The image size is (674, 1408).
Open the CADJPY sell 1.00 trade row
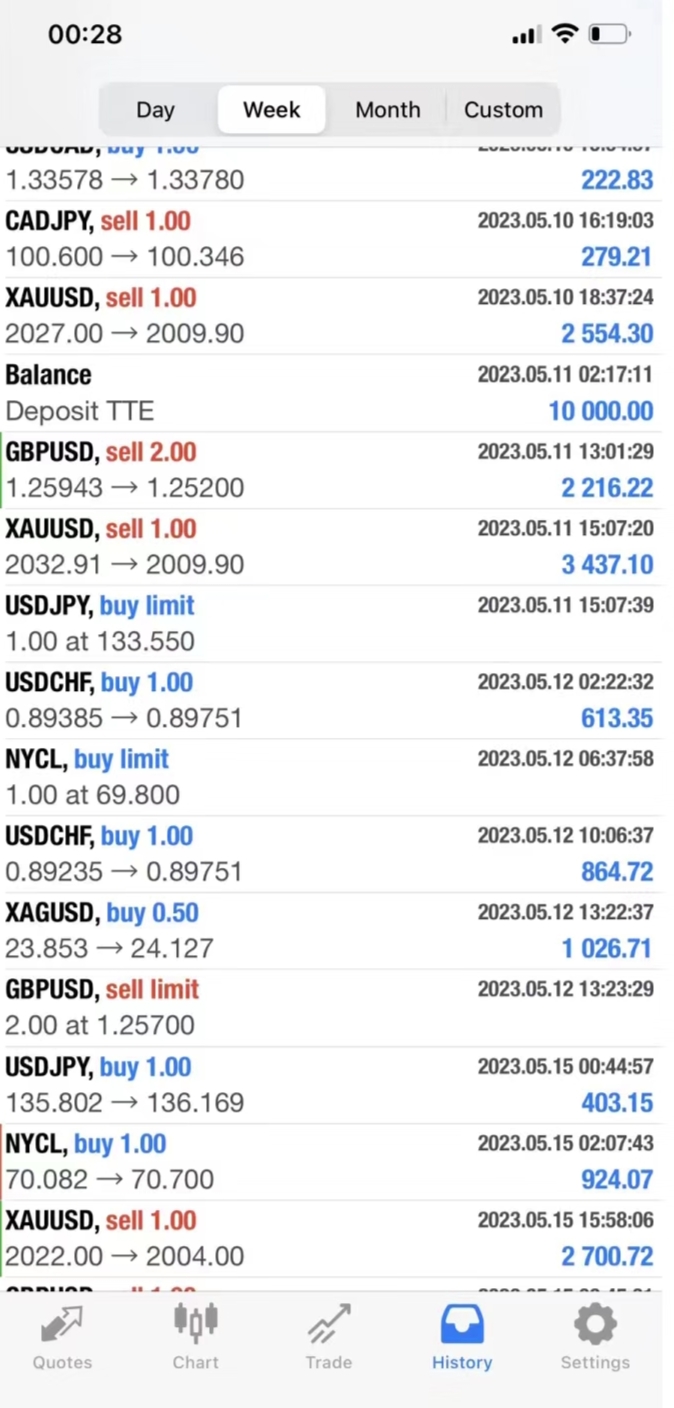pos(331,240)
